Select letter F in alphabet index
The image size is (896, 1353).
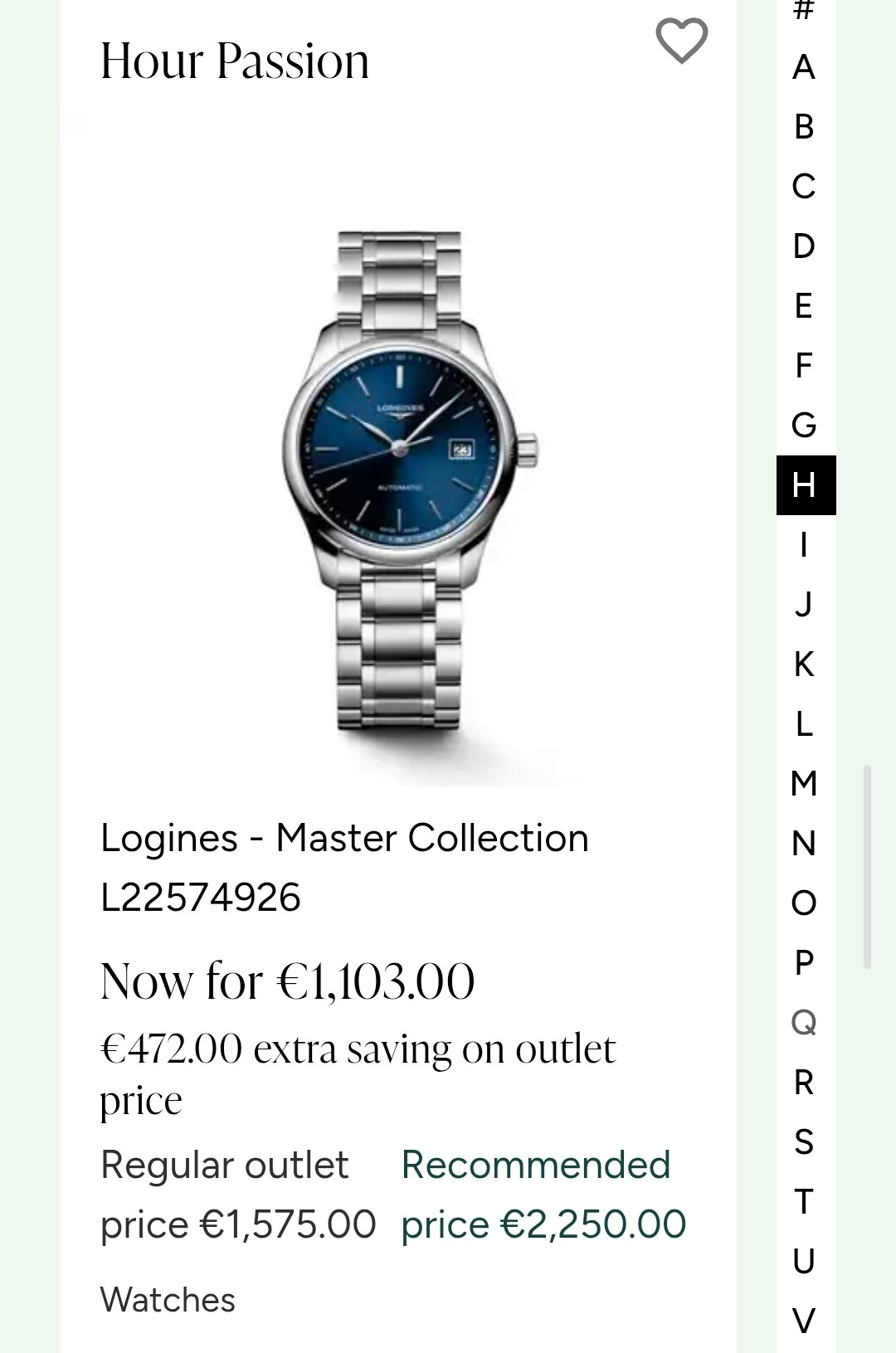pyautogui.click(x=804, y=366)
